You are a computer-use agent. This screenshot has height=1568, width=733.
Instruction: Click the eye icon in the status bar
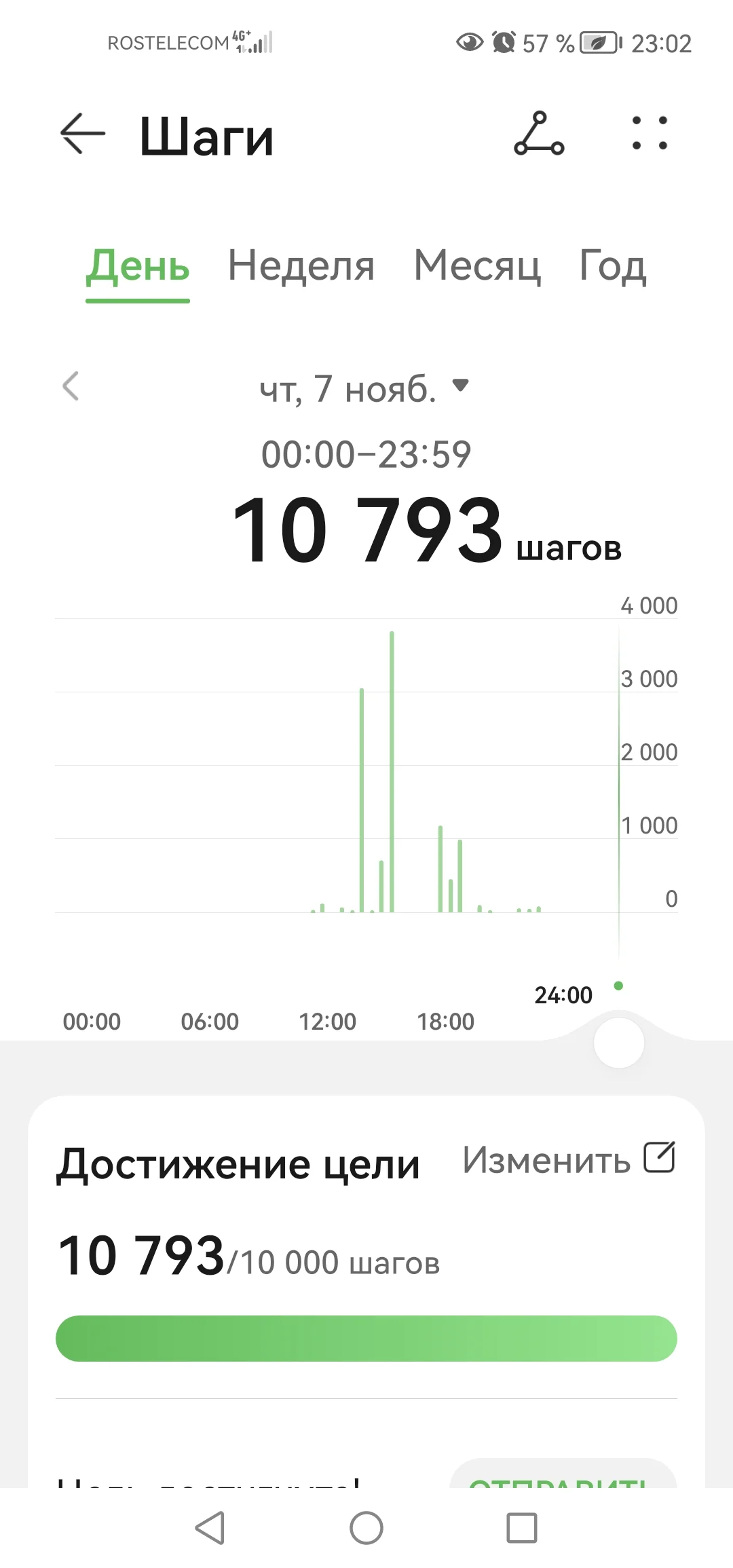tap(468, 43)
